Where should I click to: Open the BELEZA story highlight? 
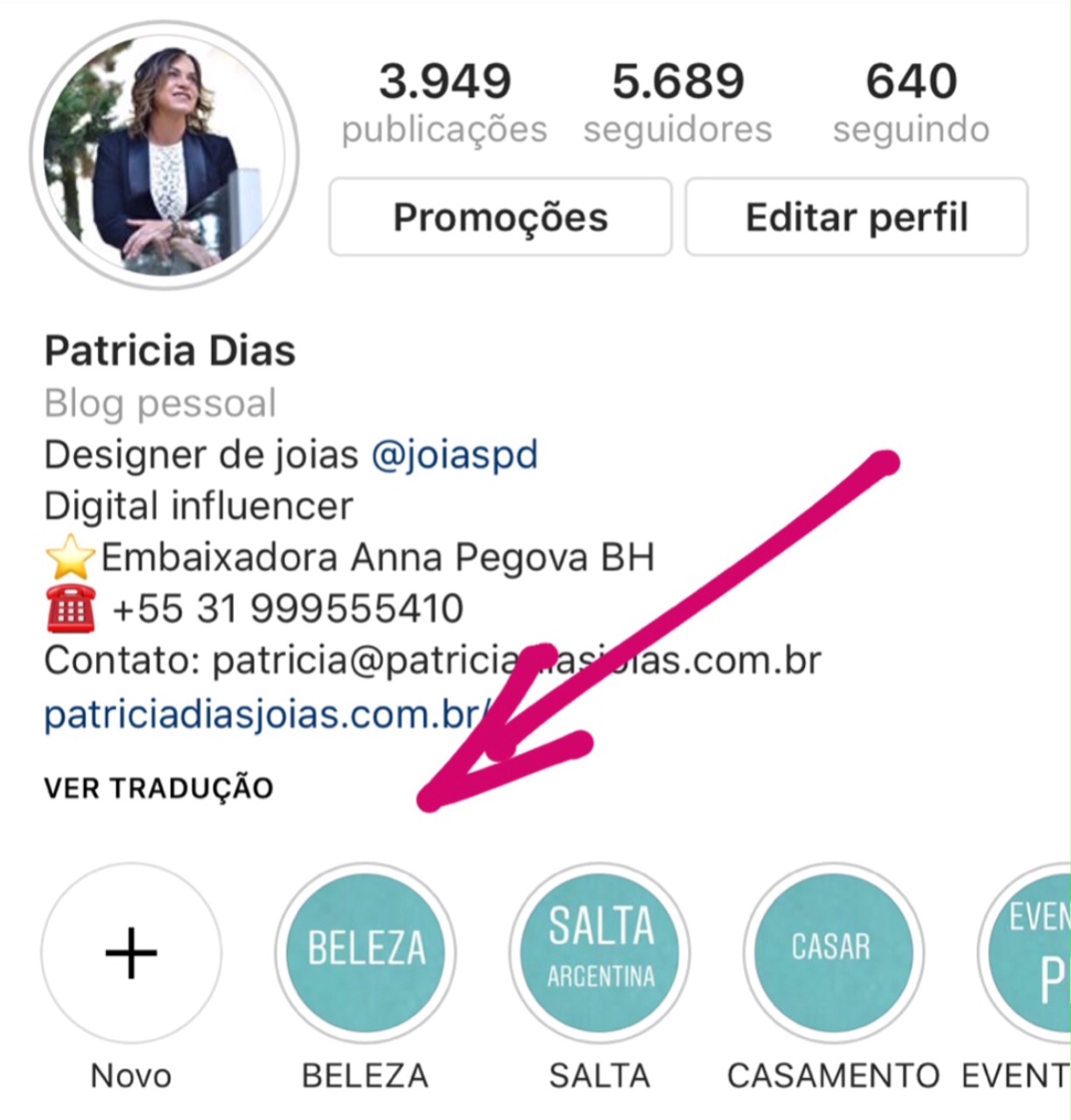coord(366,953)
